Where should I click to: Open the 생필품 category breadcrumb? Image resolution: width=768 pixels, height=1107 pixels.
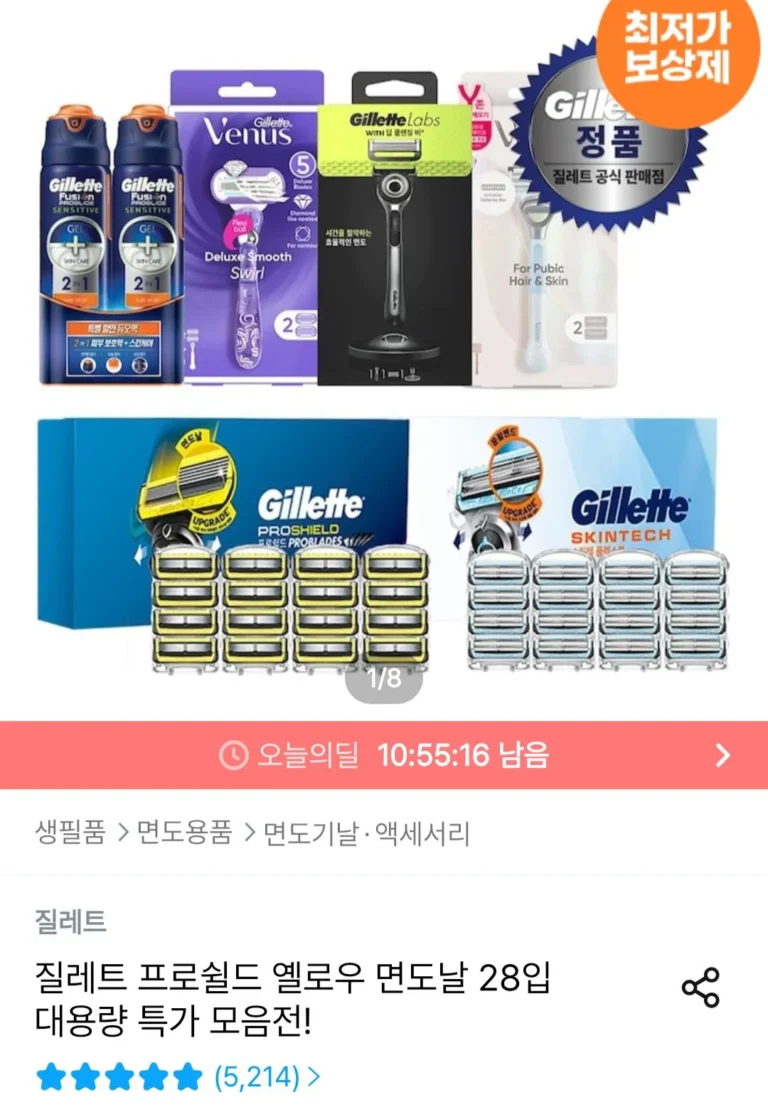coord(70,833)
